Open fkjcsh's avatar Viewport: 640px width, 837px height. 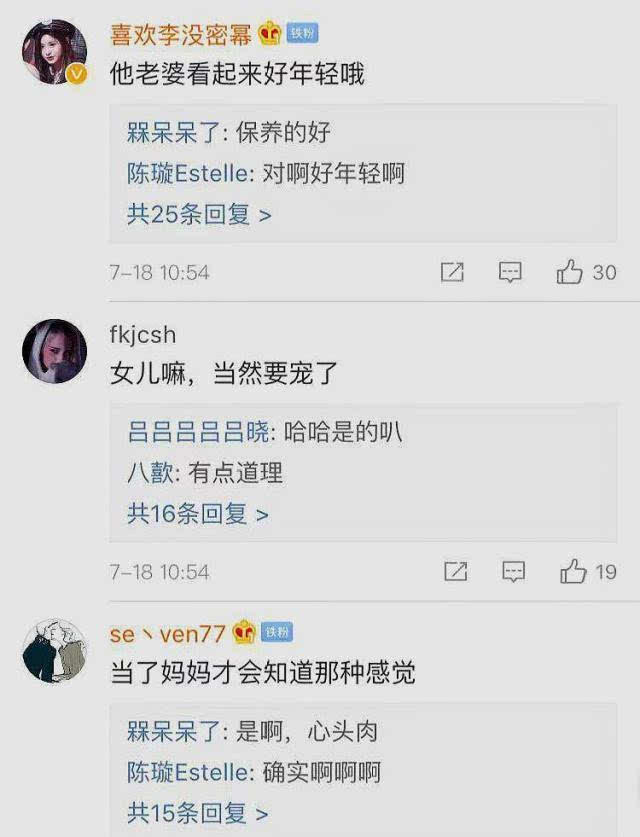point(54,351)
